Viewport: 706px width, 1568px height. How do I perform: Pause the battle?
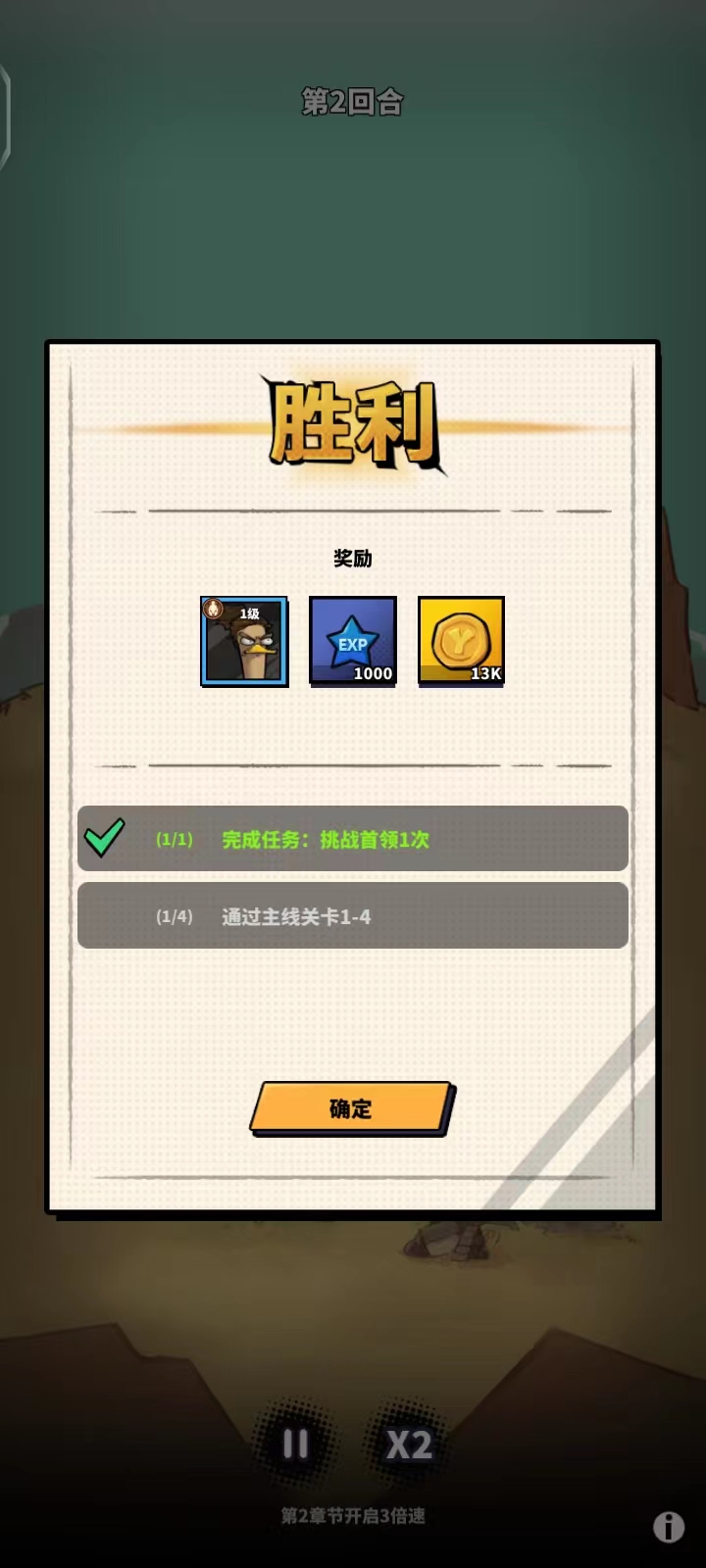[295, 1444]
